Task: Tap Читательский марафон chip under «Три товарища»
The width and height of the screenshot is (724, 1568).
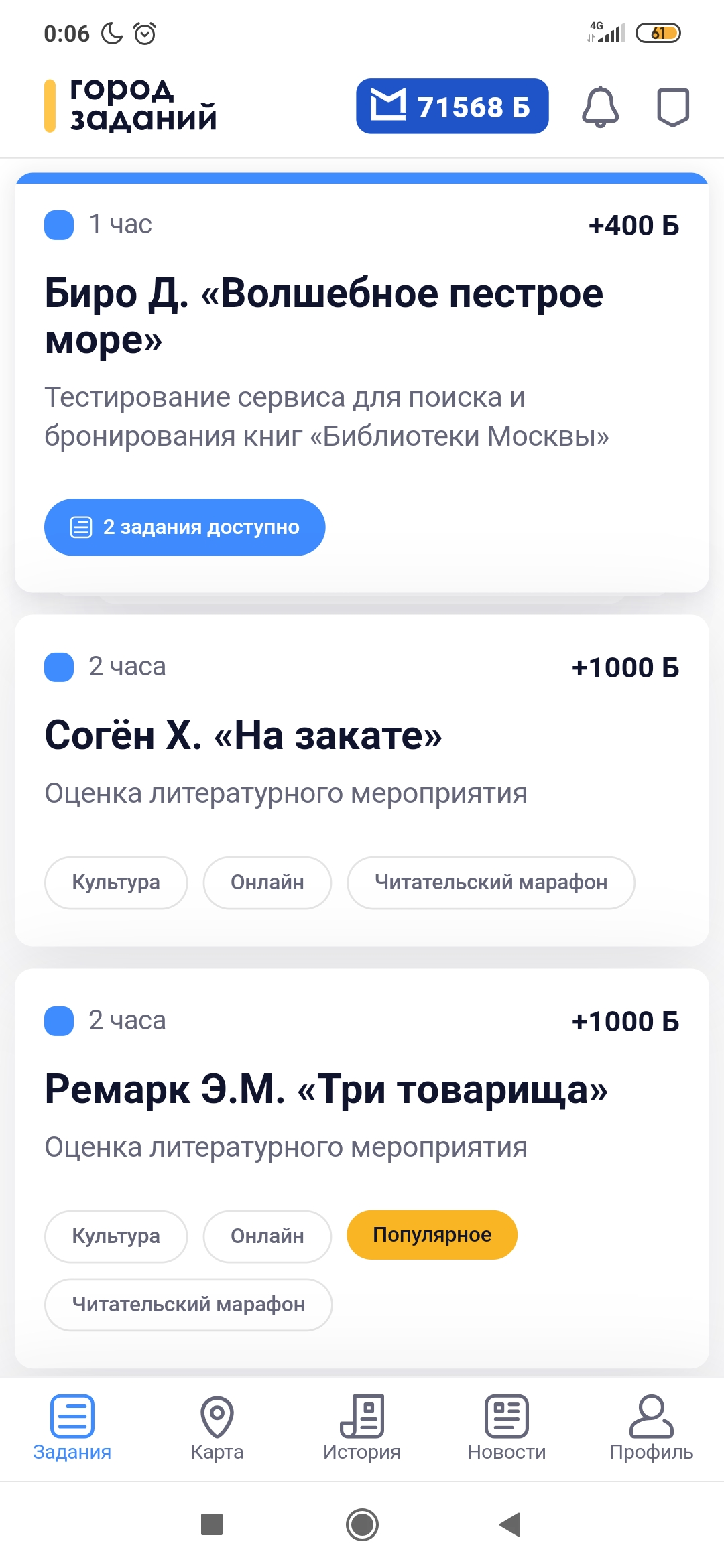Action: click(188, 1305)
